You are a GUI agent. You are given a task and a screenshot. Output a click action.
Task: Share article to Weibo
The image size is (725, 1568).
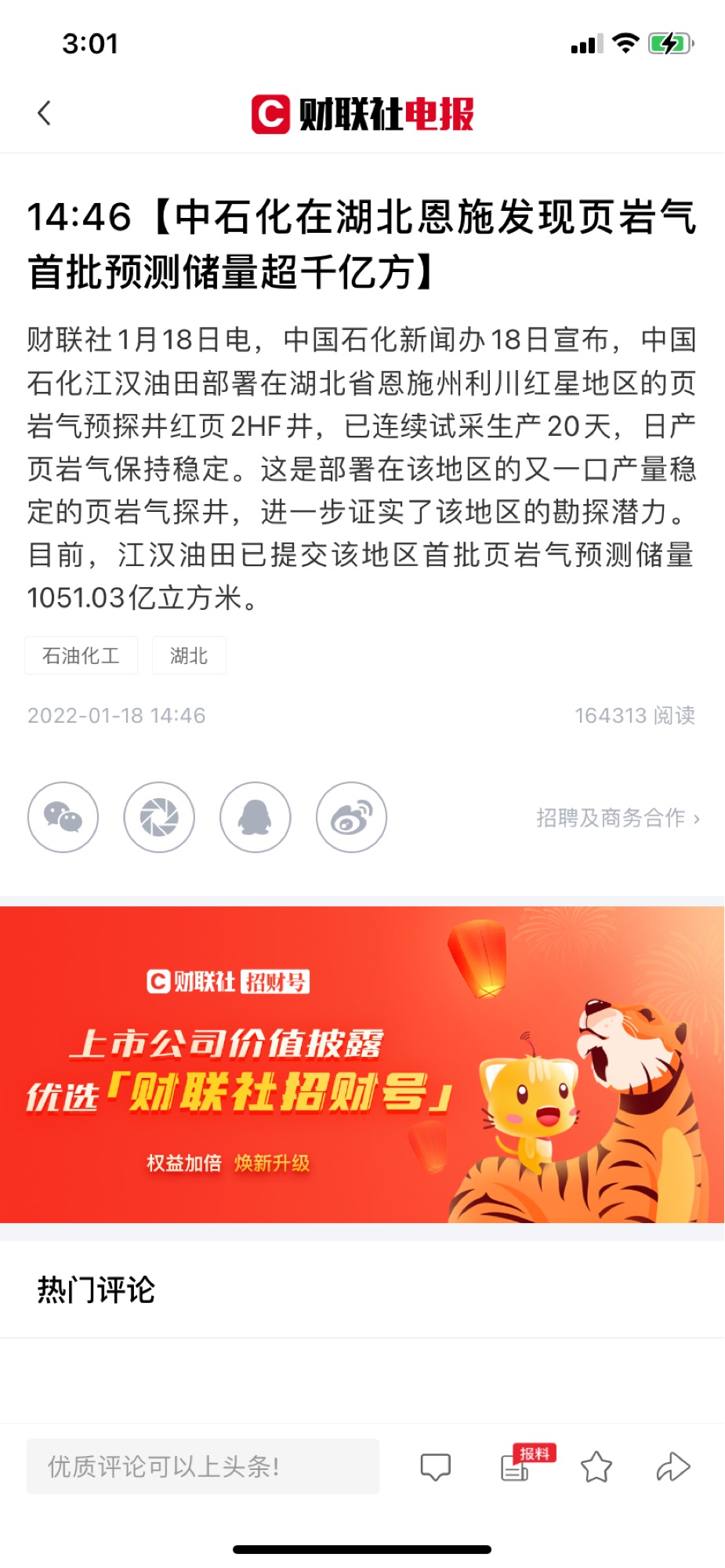point(351,817)
